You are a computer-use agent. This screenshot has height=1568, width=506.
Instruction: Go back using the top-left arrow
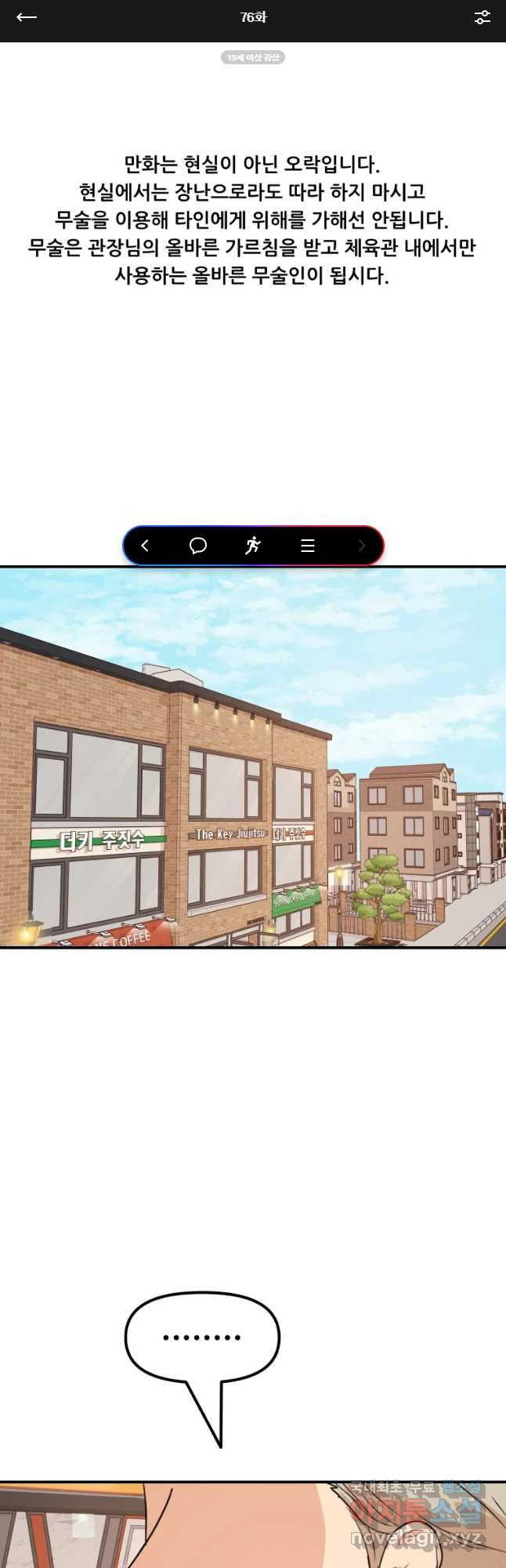pyautogui.click(x=27, y=17)
